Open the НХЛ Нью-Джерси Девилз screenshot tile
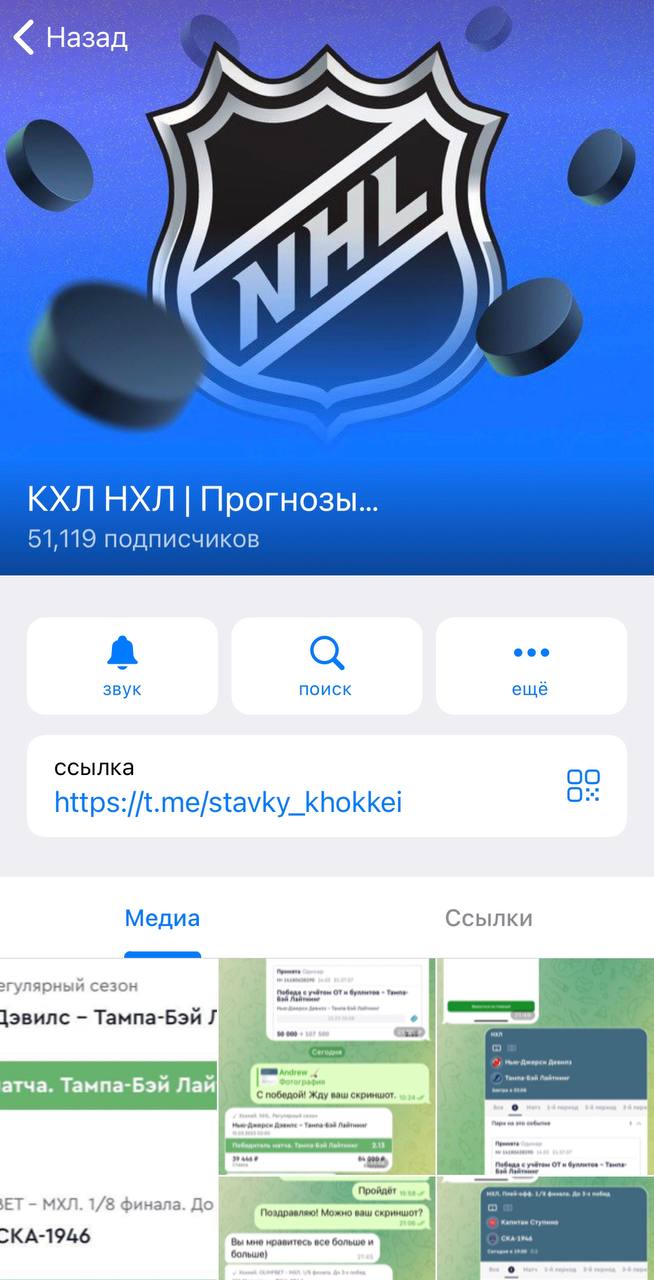The image size is (654, 1280). 545,1066
